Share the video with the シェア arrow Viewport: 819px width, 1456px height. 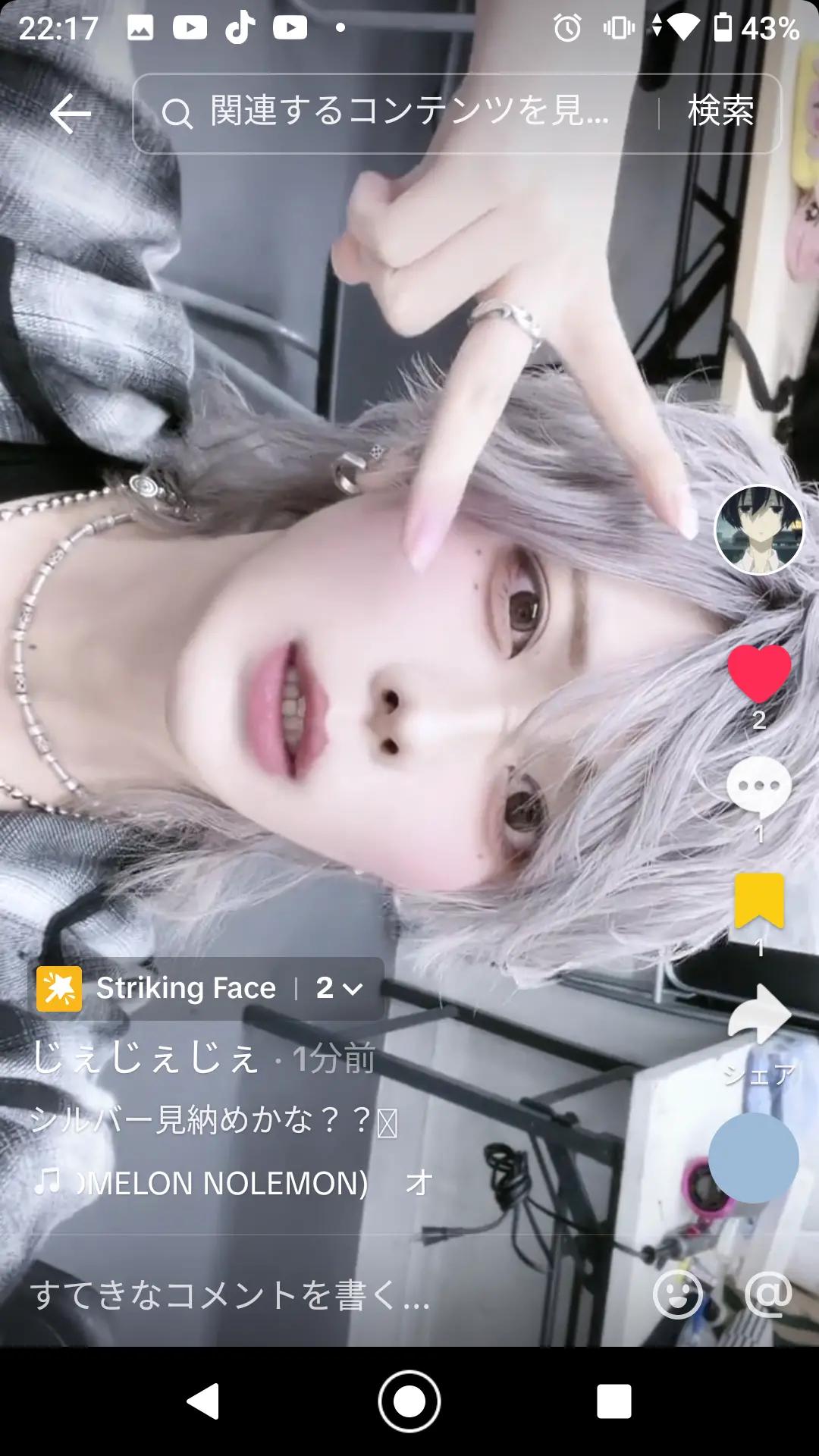point(759,1016)
